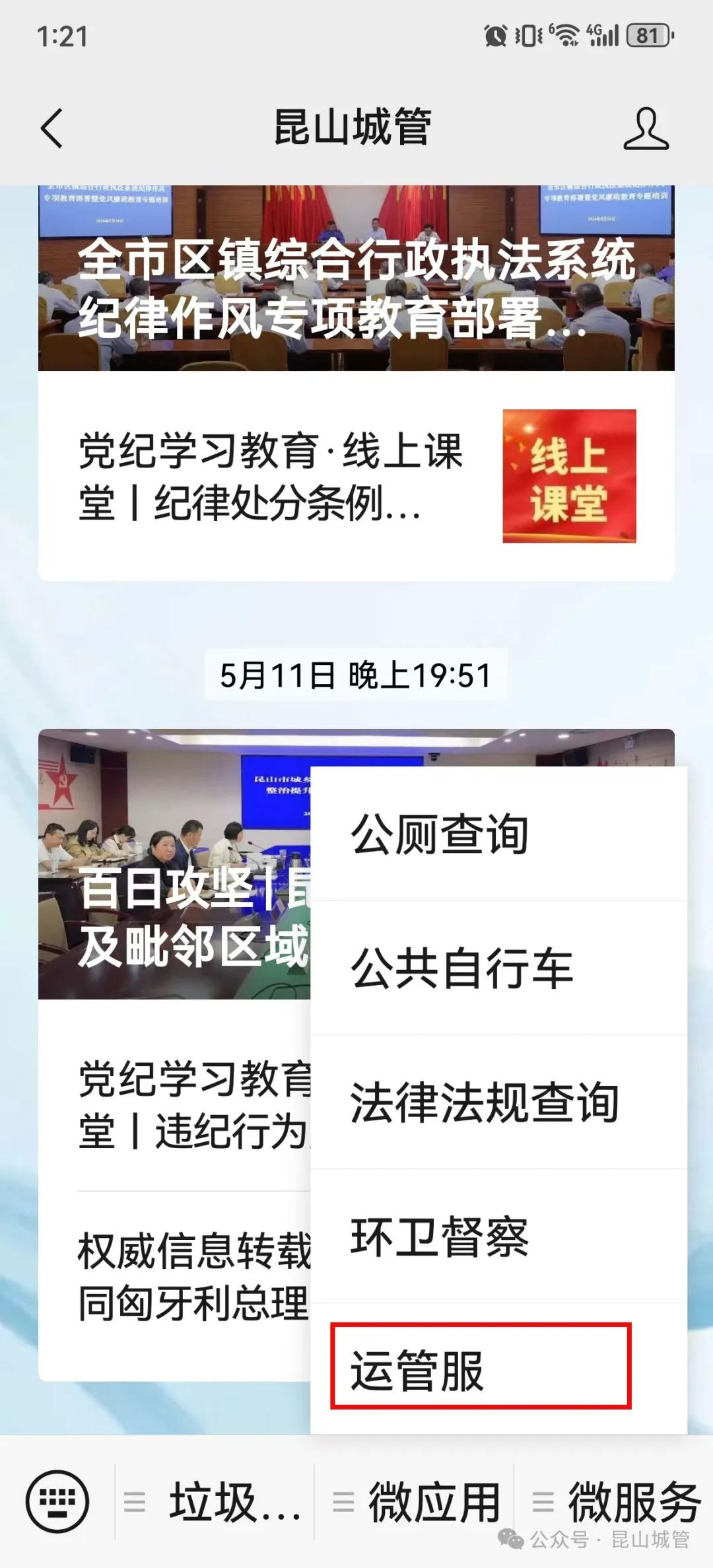Switch to keyboard input mode
Image resolution: width=713 pixels, height=1568 pixels.
57,1501
